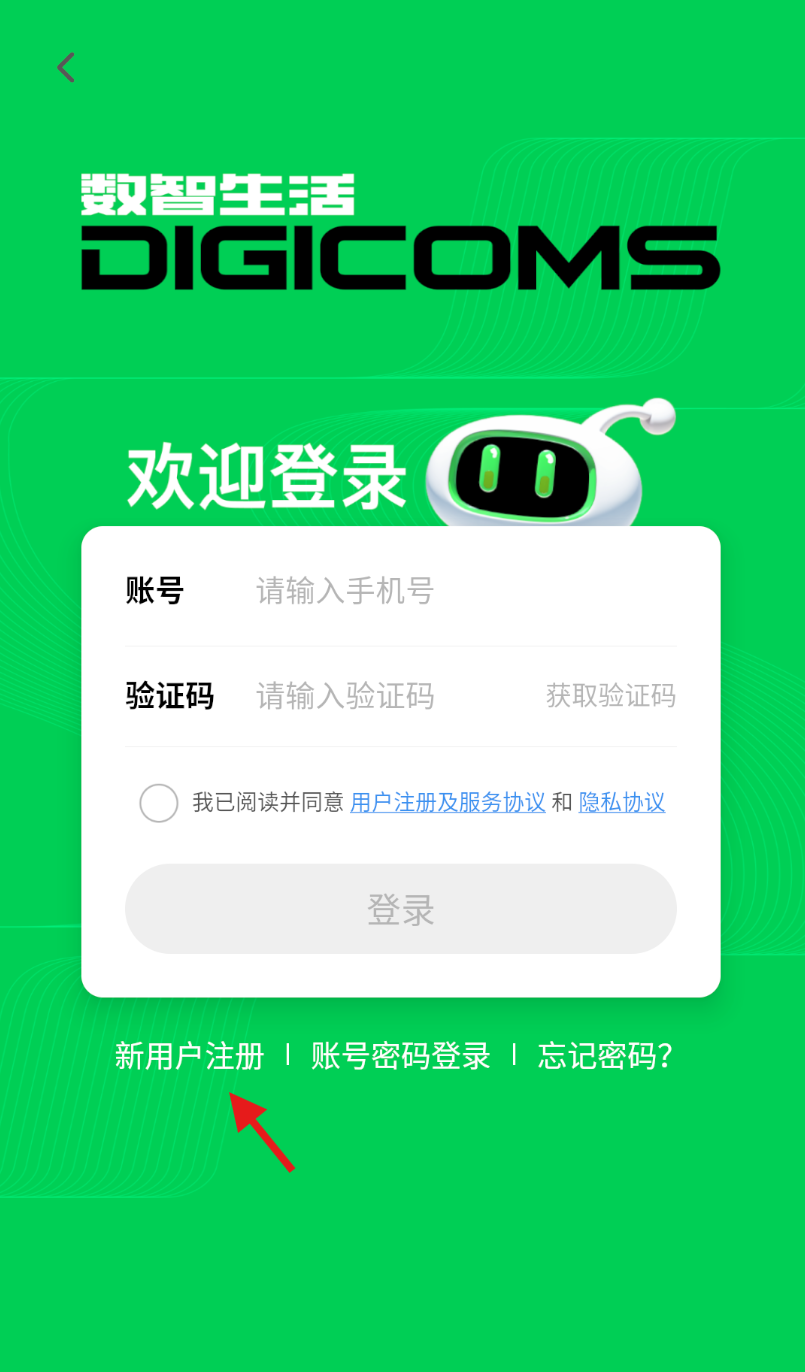Open 忘记密码? to reset password
Viewport: 805px width, 1372px height.
tap(605, 1056)
